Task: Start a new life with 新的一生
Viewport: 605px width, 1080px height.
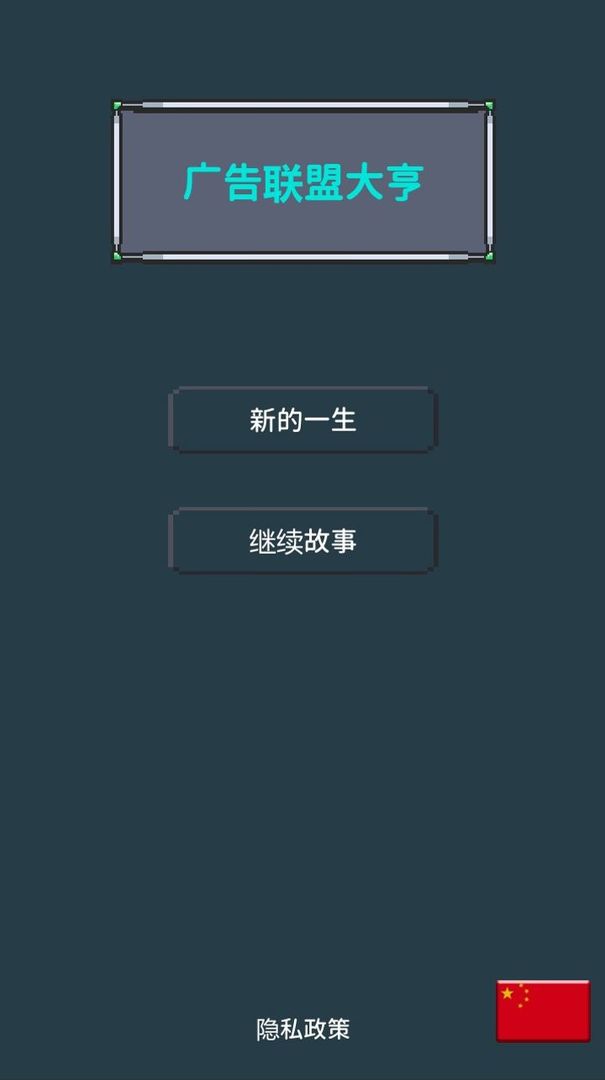Action: (302, 420)
